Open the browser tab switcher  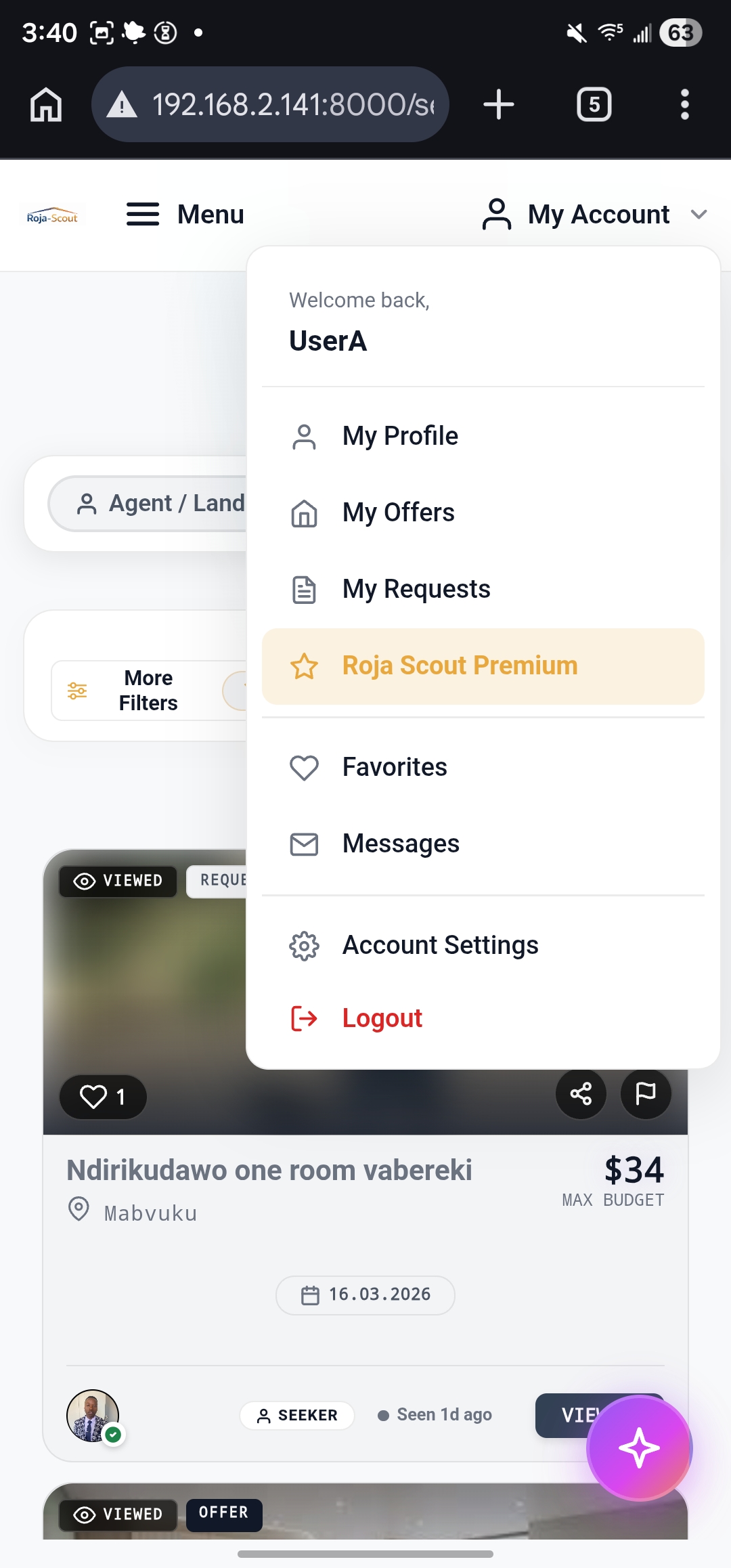pyautogui.click(x=594, y=105)
